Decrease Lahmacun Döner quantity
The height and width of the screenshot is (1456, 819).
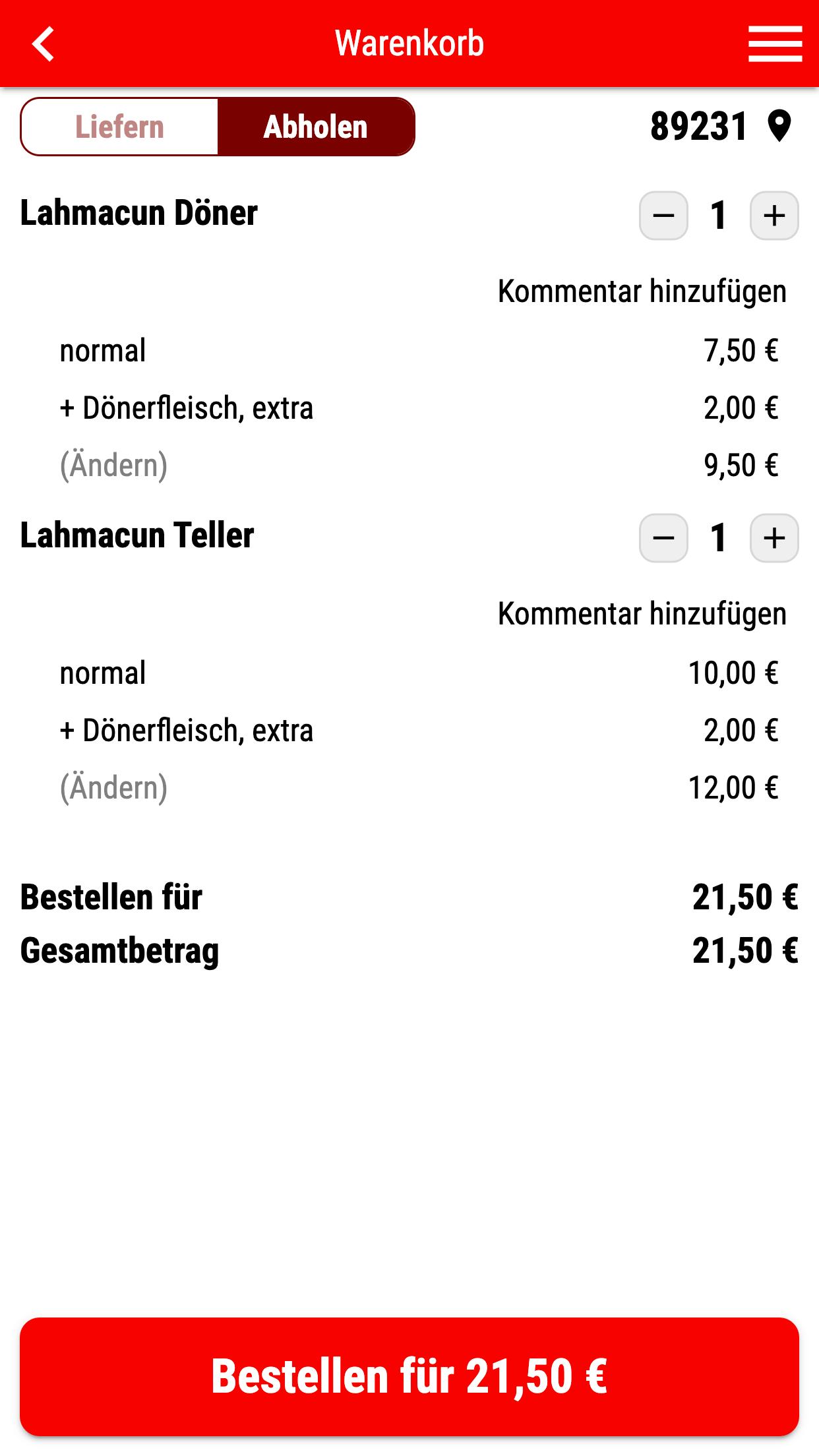[663, 216]
